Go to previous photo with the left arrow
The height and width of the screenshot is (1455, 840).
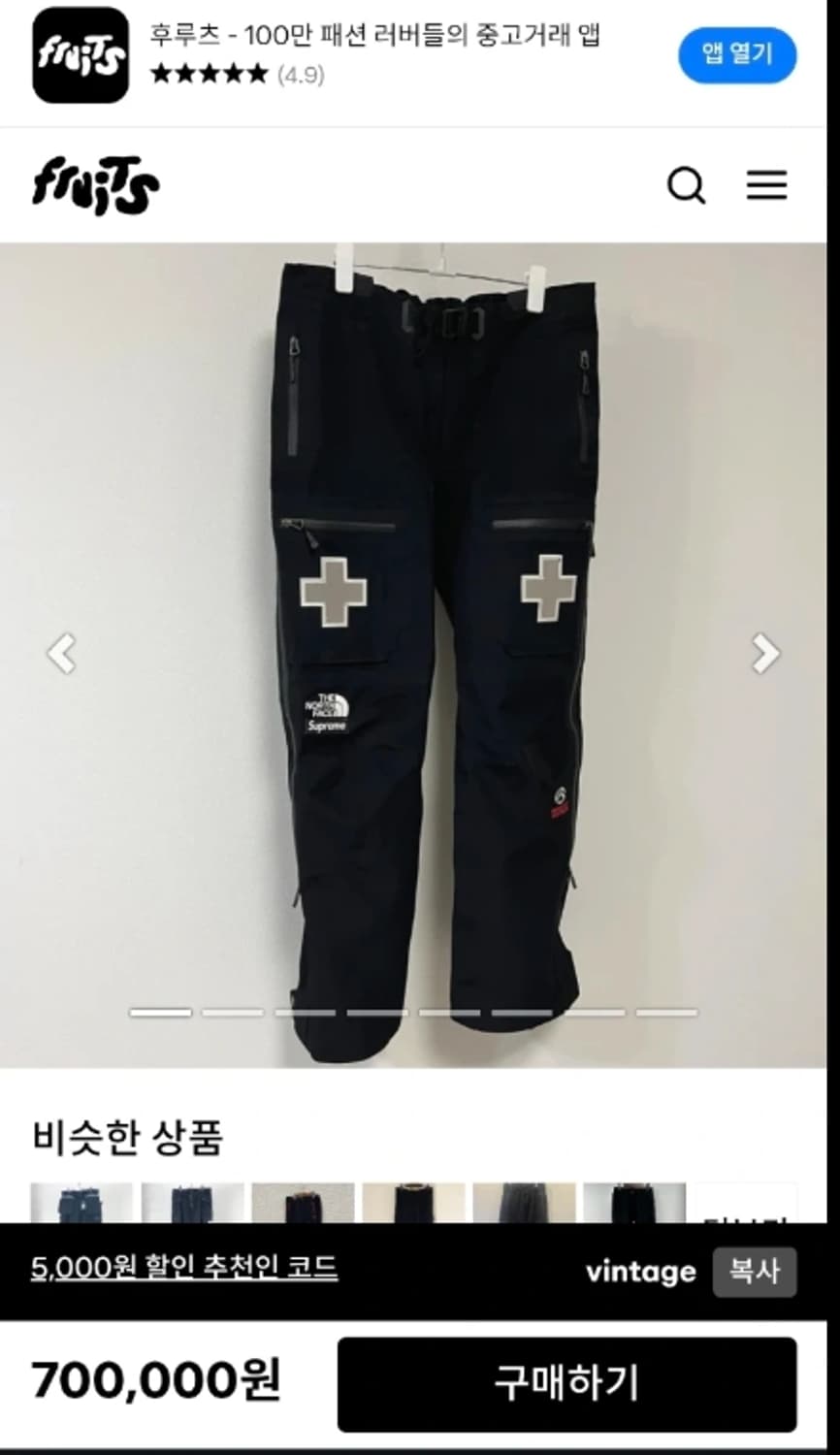click(63, 653)
